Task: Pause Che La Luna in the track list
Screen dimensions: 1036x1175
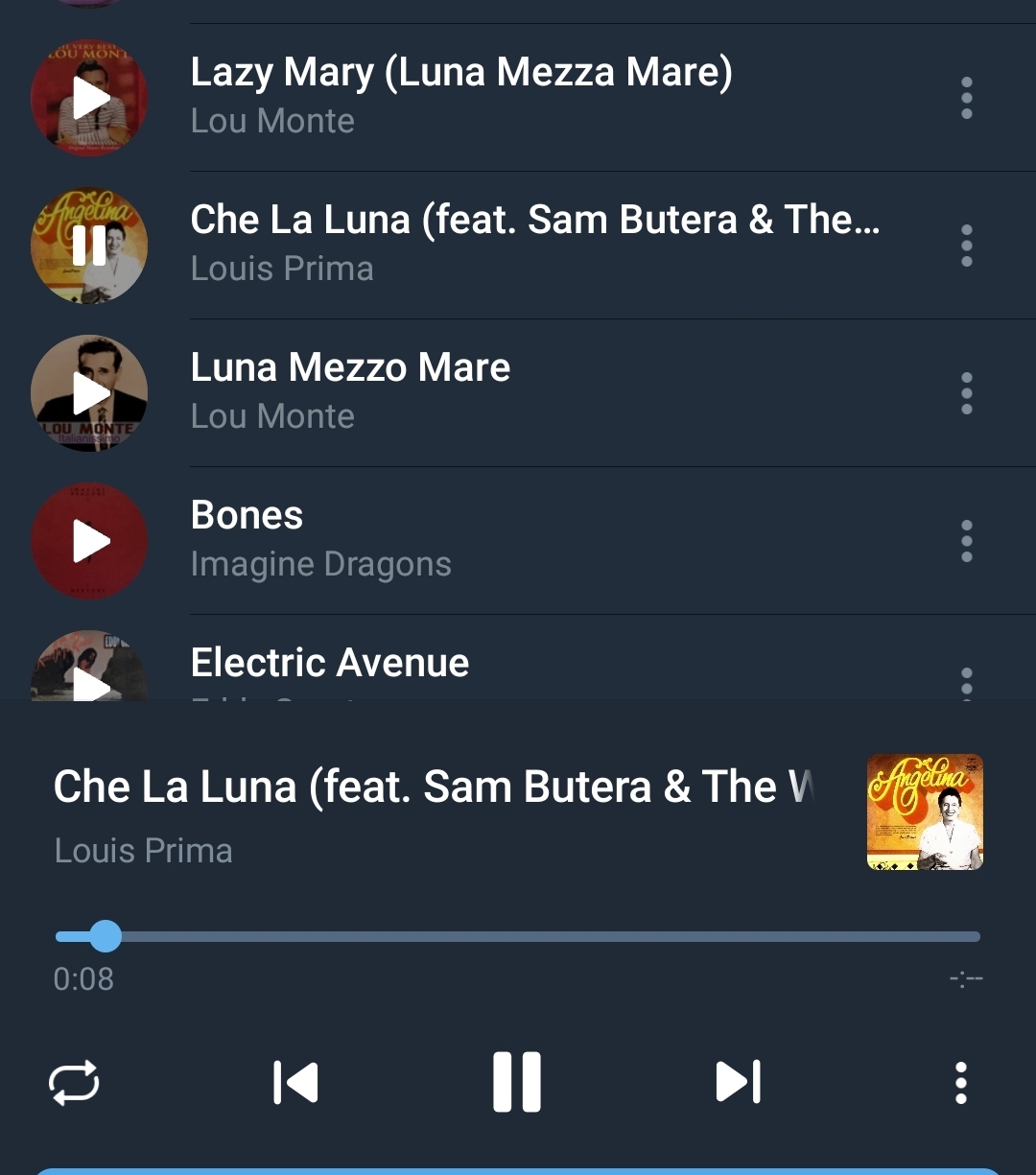Action: click(x=89, y=246)
